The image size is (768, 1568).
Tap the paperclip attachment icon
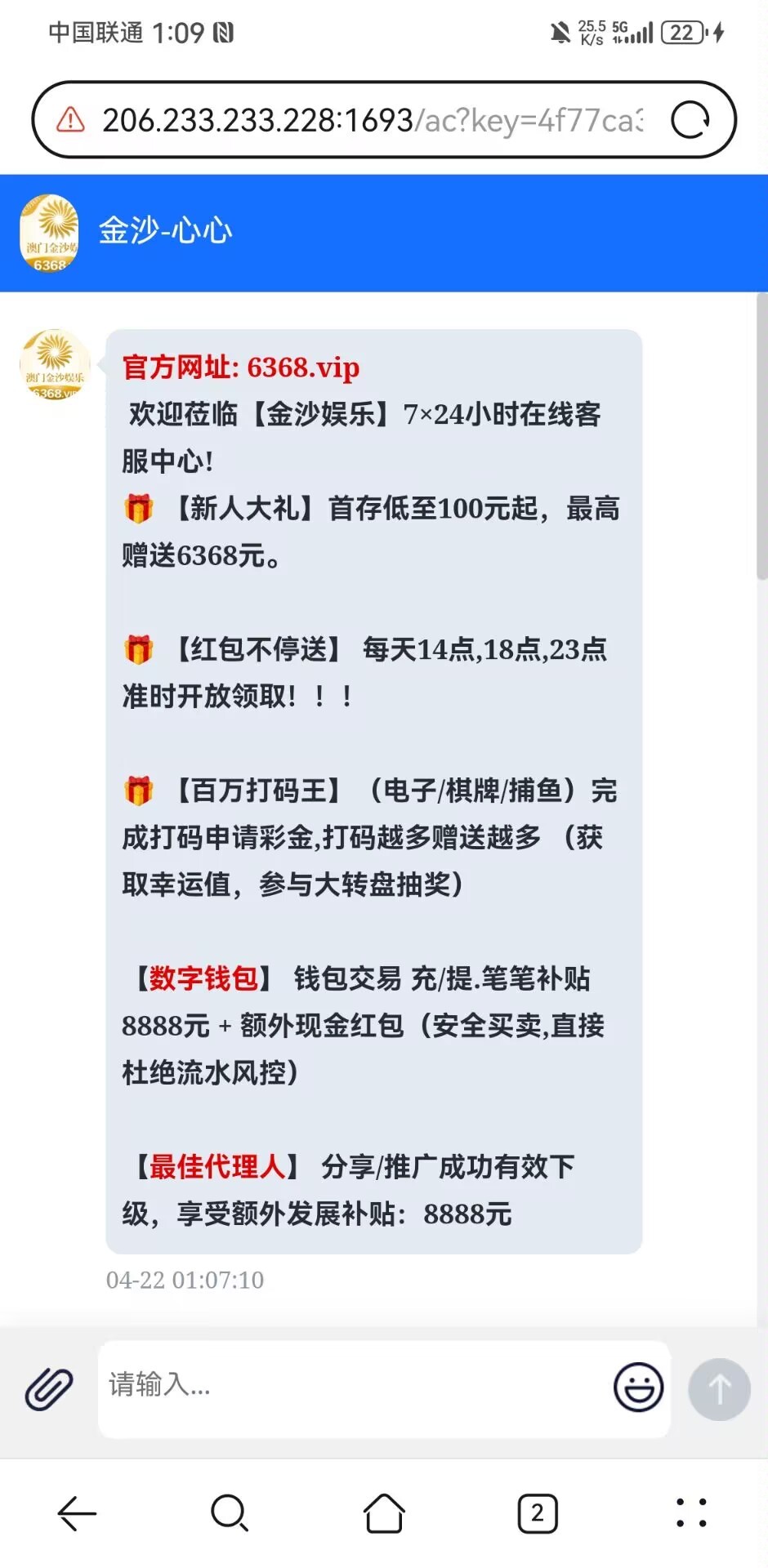tap(49, 1388)
